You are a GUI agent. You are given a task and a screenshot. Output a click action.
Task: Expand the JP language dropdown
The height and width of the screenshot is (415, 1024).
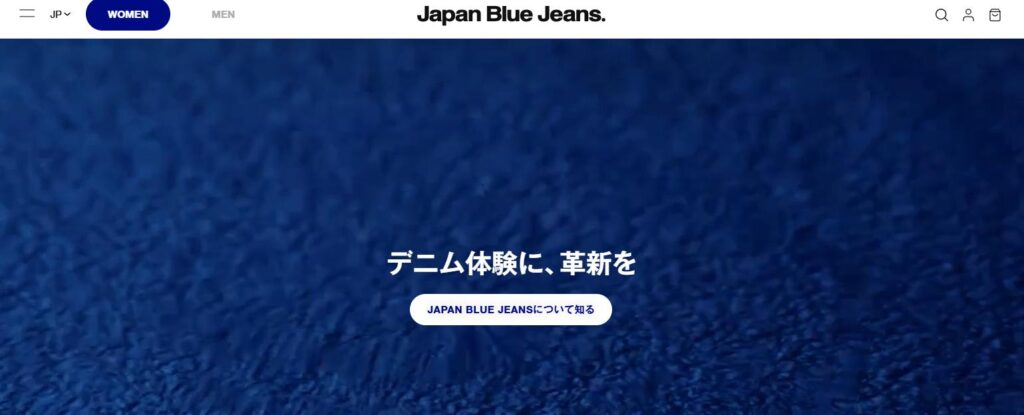(60, 15)
